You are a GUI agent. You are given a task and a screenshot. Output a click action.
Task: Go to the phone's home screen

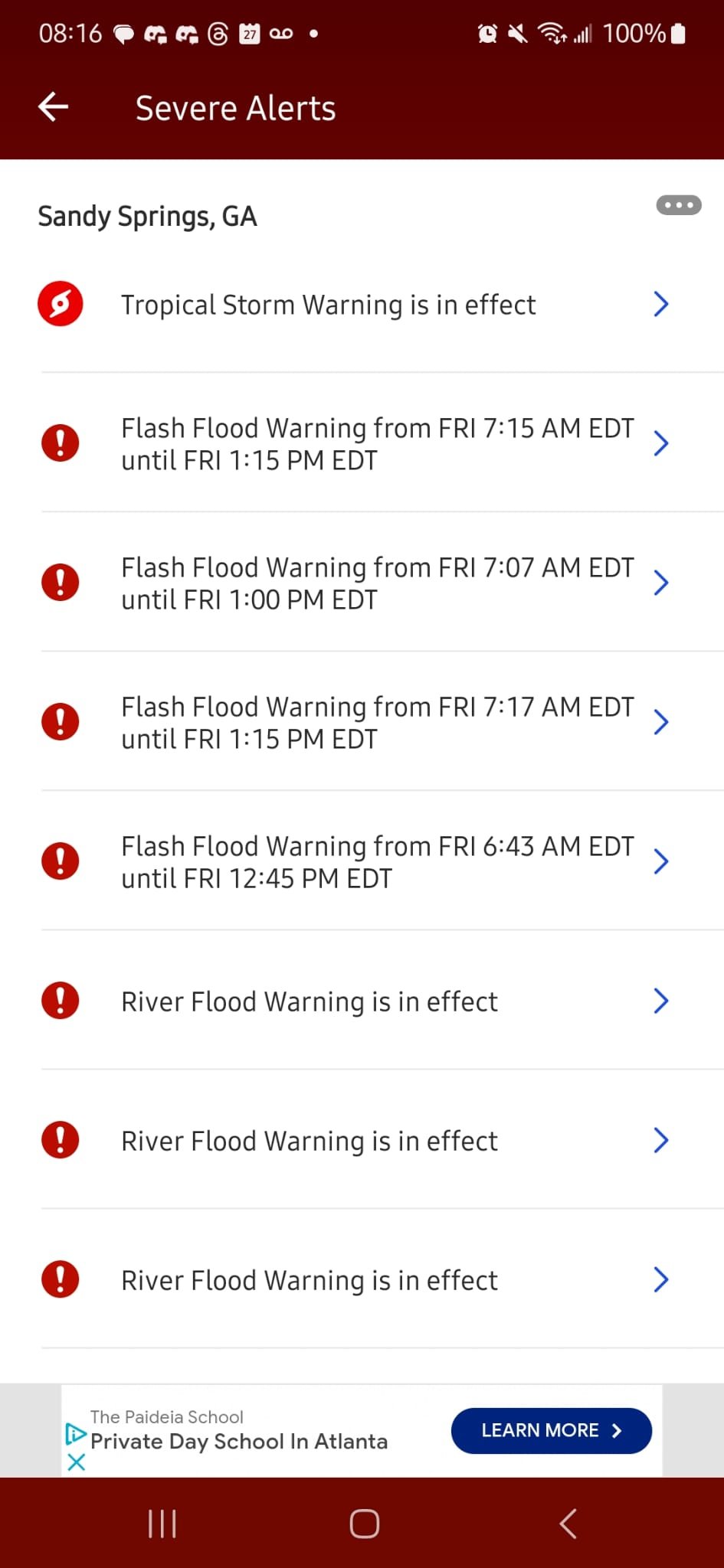pyautogui.click(x=364, y=1524)
